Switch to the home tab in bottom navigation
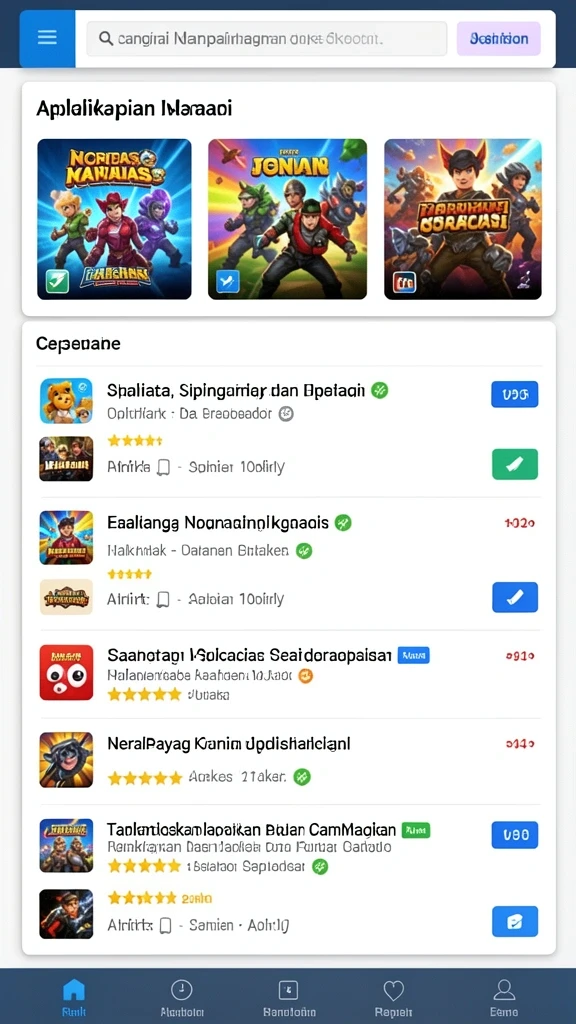Viewport: 576px width, 1024px height. [x=73, y=997]
